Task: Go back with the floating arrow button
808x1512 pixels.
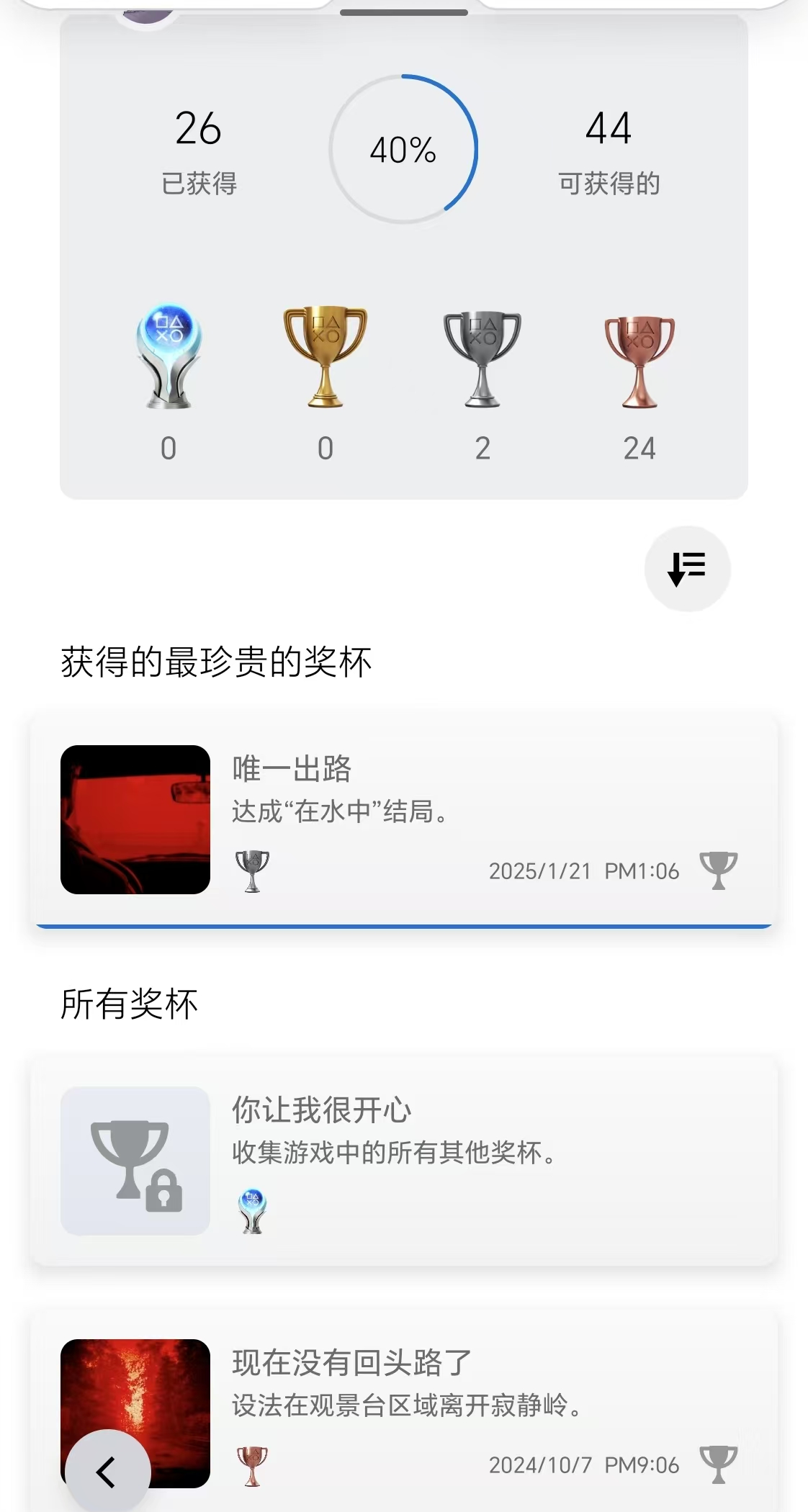Action: point(107,1472)
